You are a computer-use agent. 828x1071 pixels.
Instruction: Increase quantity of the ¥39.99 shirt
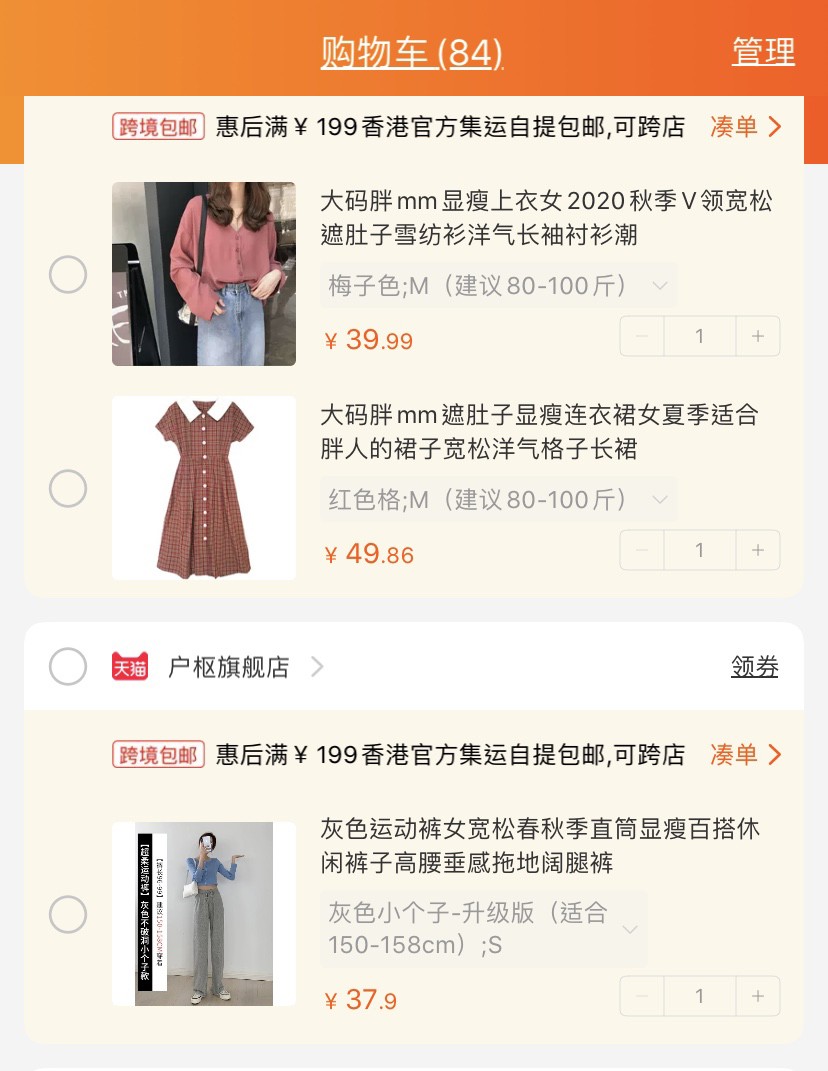click(x=758, y=337)
